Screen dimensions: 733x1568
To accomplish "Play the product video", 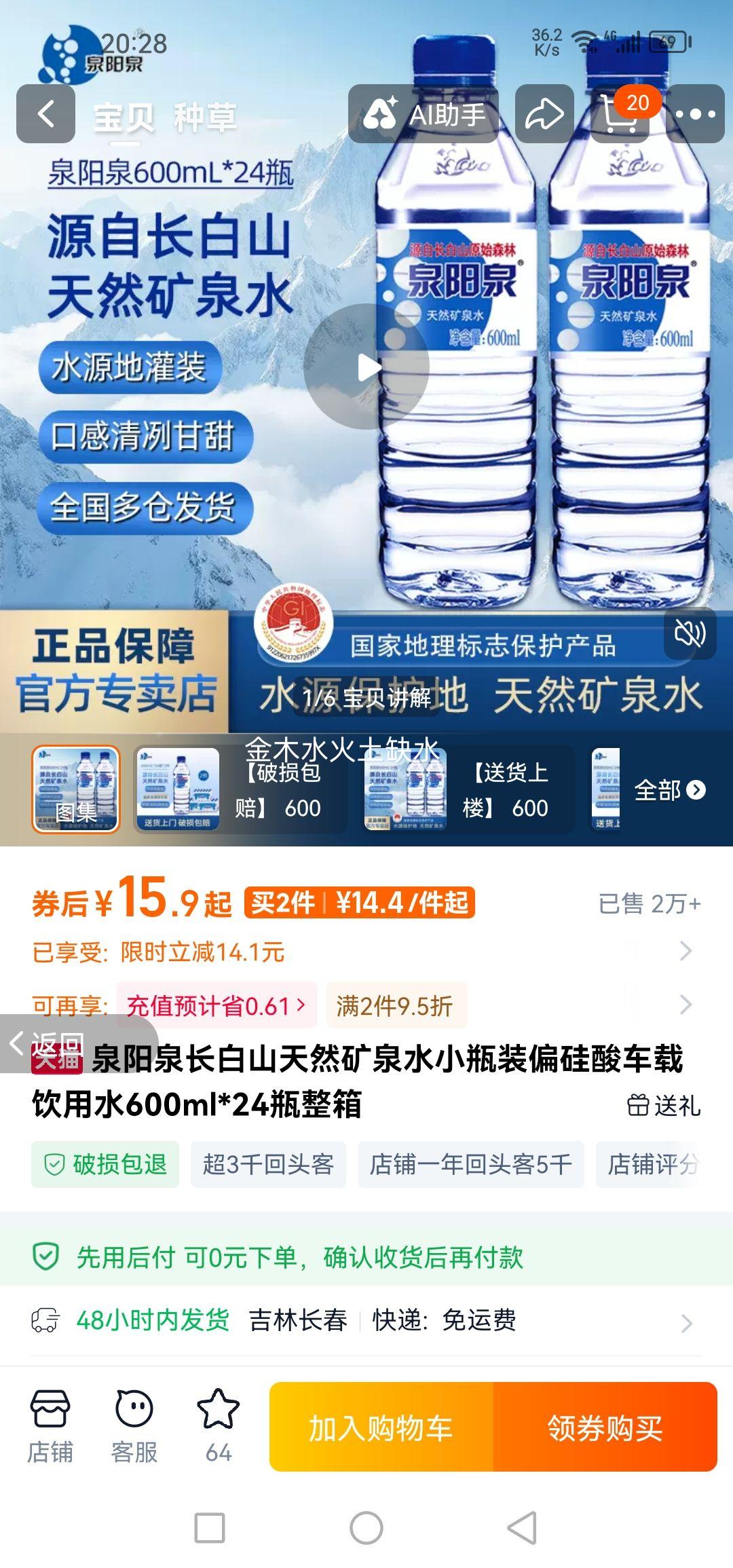I will (370, 367).
